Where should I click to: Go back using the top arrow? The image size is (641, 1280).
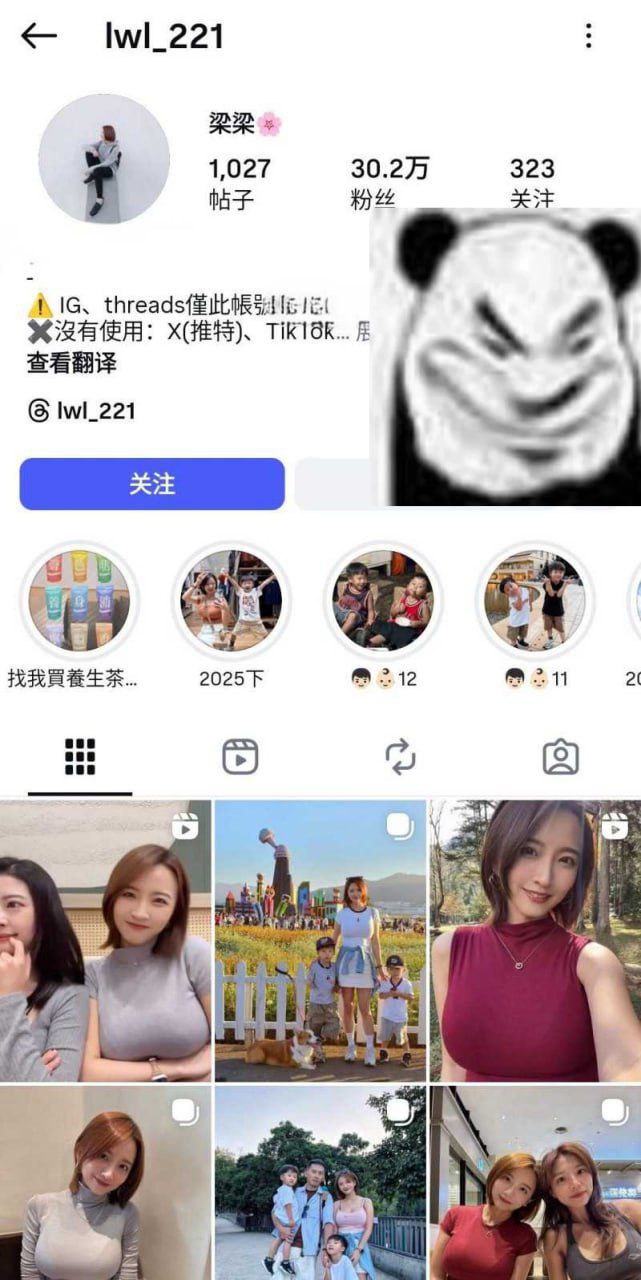point(39,37)
